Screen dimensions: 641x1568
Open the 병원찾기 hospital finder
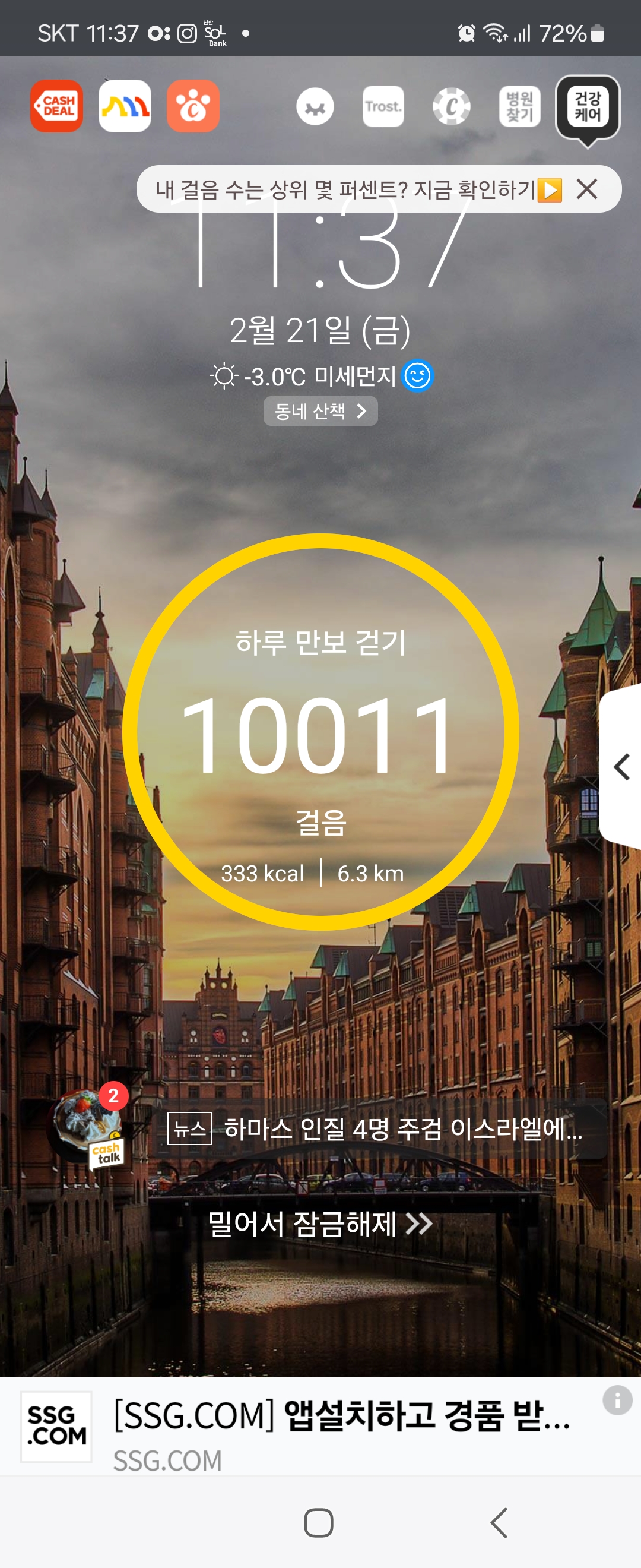pos(519,106)
